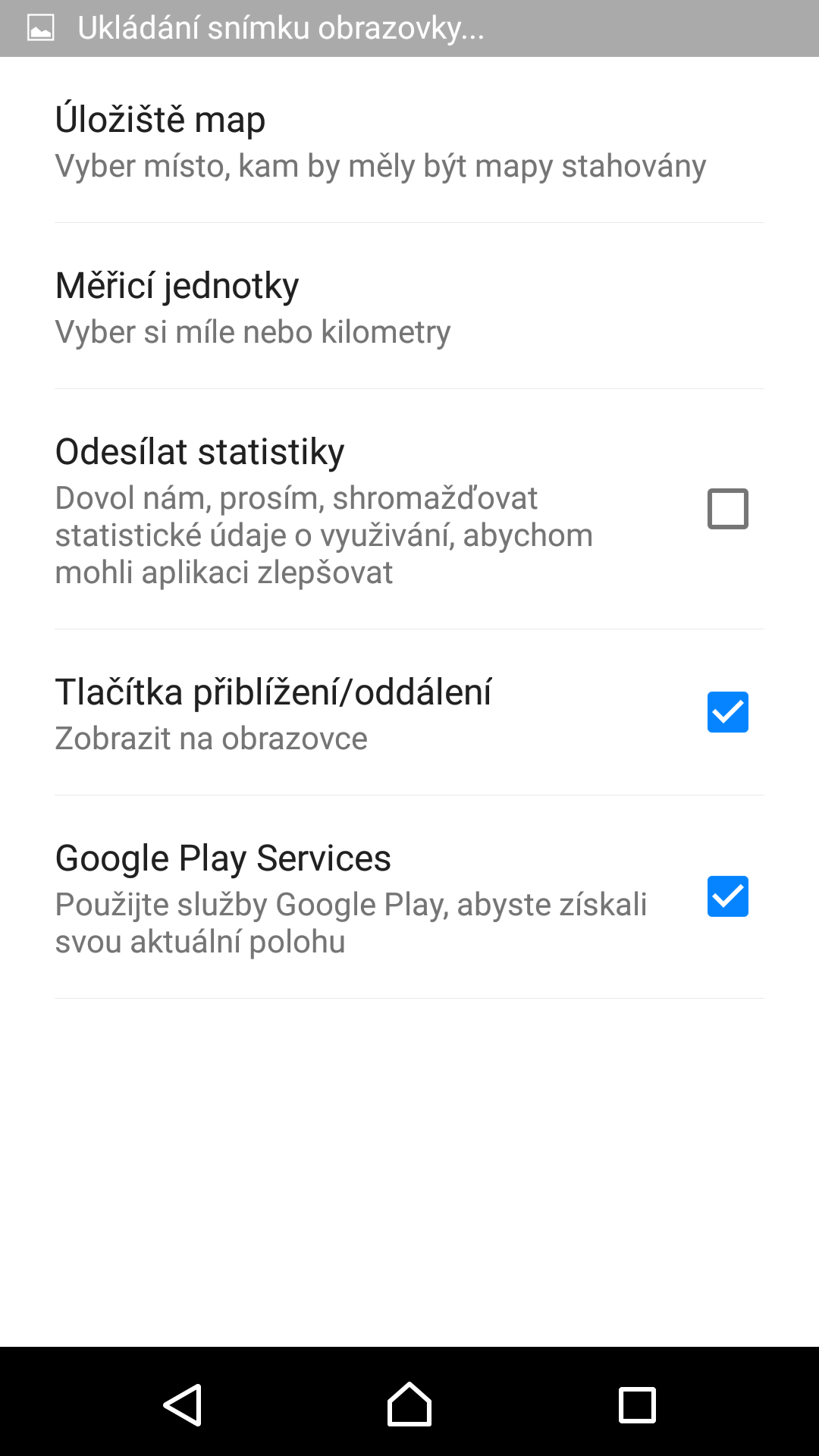Go back using the navigation bar
Image resolution: width=819 pixels, height=1456 pixels.
pos(182,1404)
